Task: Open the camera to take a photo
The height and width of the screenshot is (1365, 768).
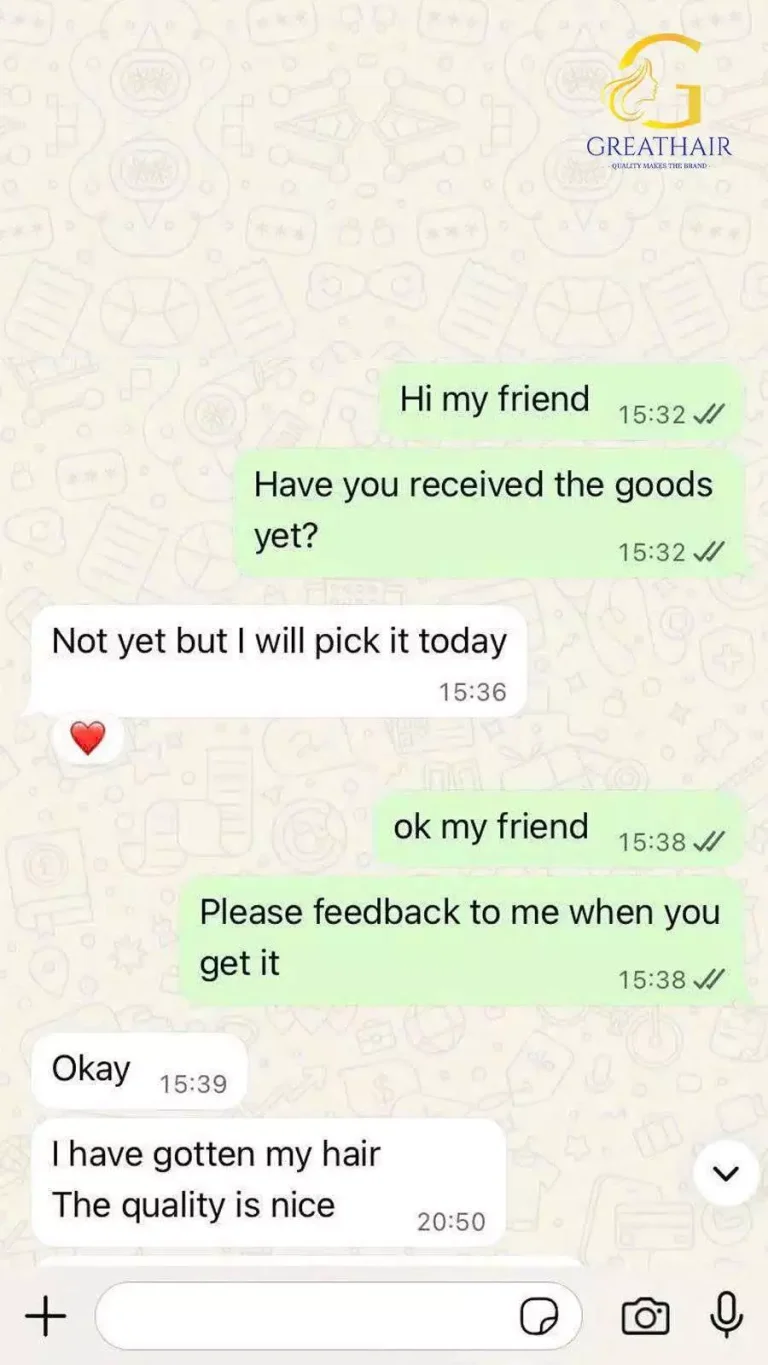Action: 645,1316
